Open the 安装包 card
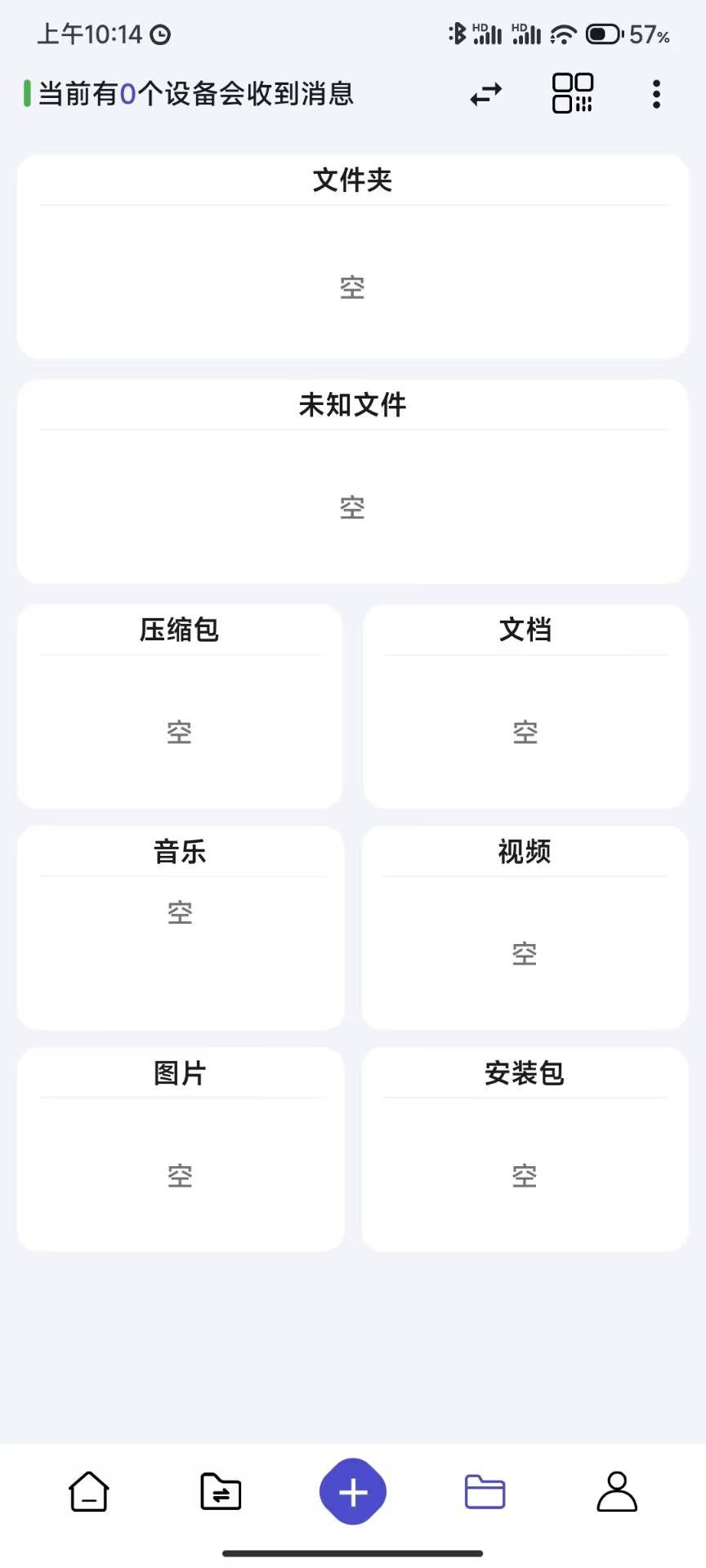706x1568 pixels. (525, 1149)
